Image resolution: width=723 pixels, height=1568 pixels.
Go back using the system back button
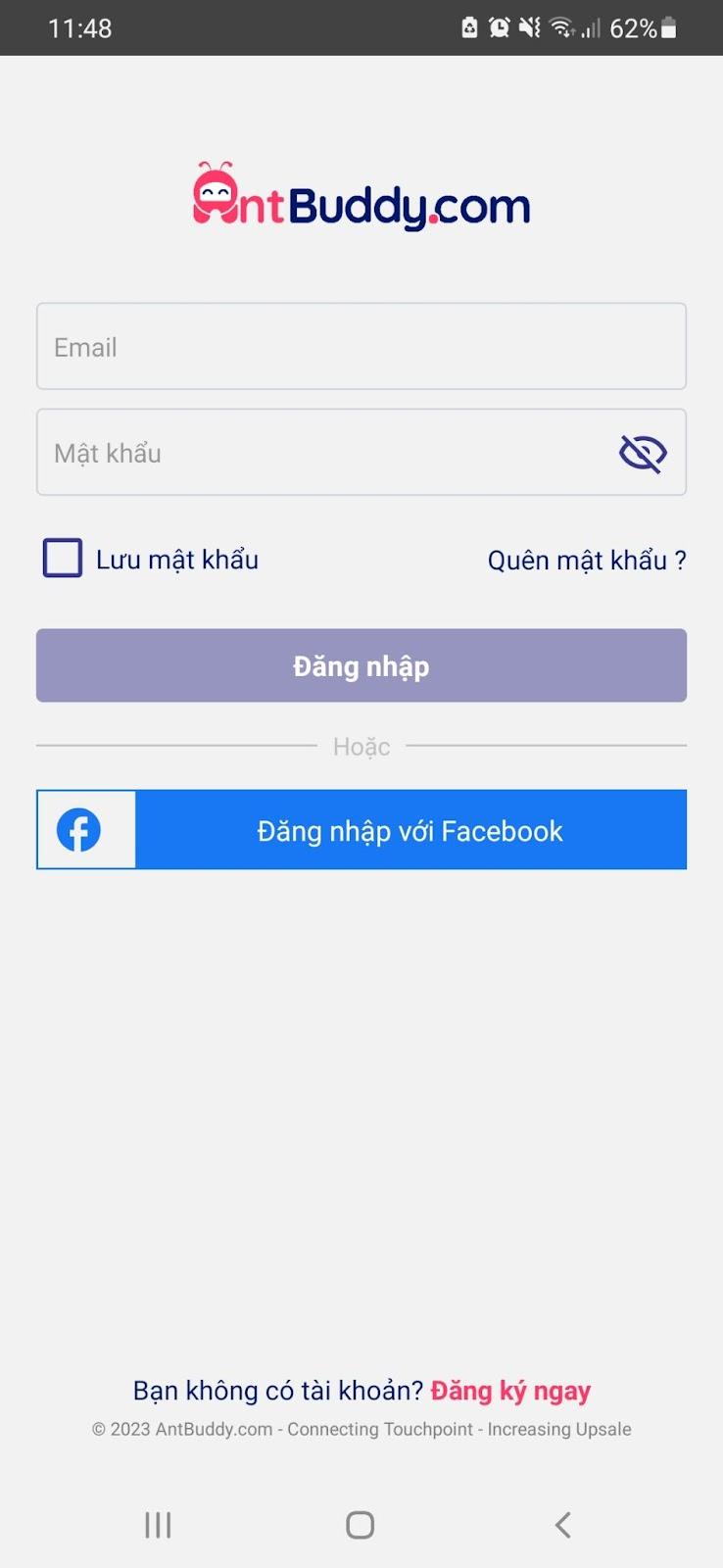coord(562,1525)
